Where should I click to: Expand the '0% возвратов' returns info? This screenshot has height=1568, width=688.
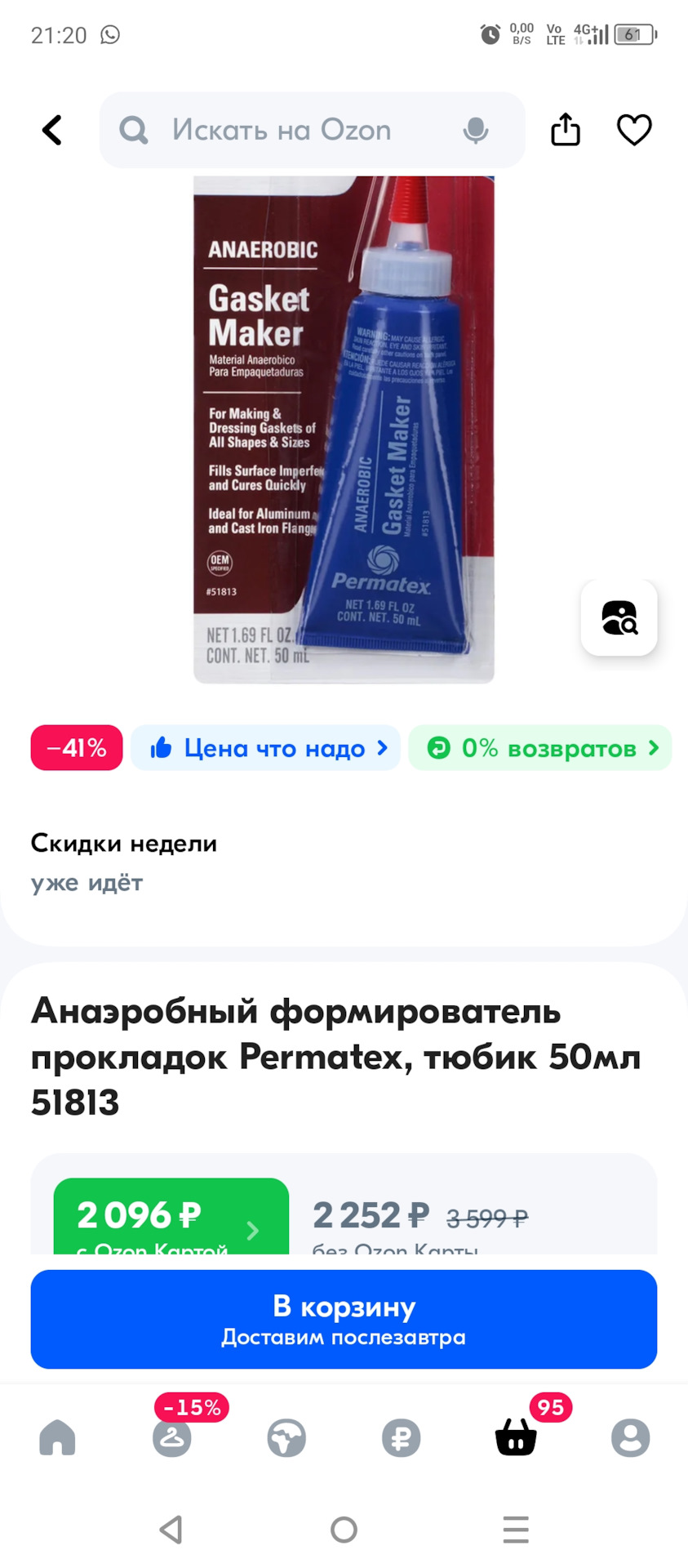pyautogui.click(x=539, y=747)
